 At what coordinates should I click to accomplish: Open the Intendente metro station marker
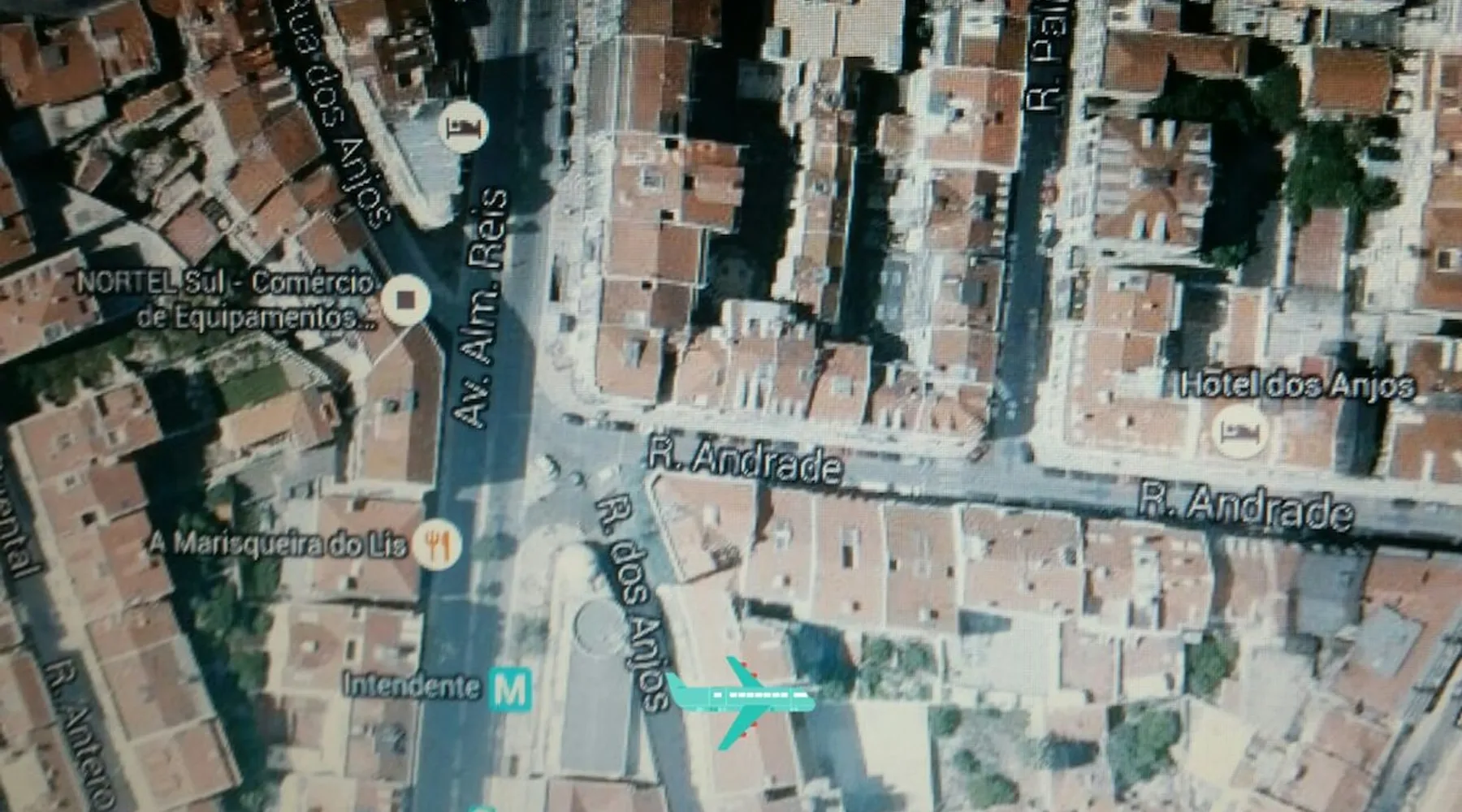coord(511,689)
